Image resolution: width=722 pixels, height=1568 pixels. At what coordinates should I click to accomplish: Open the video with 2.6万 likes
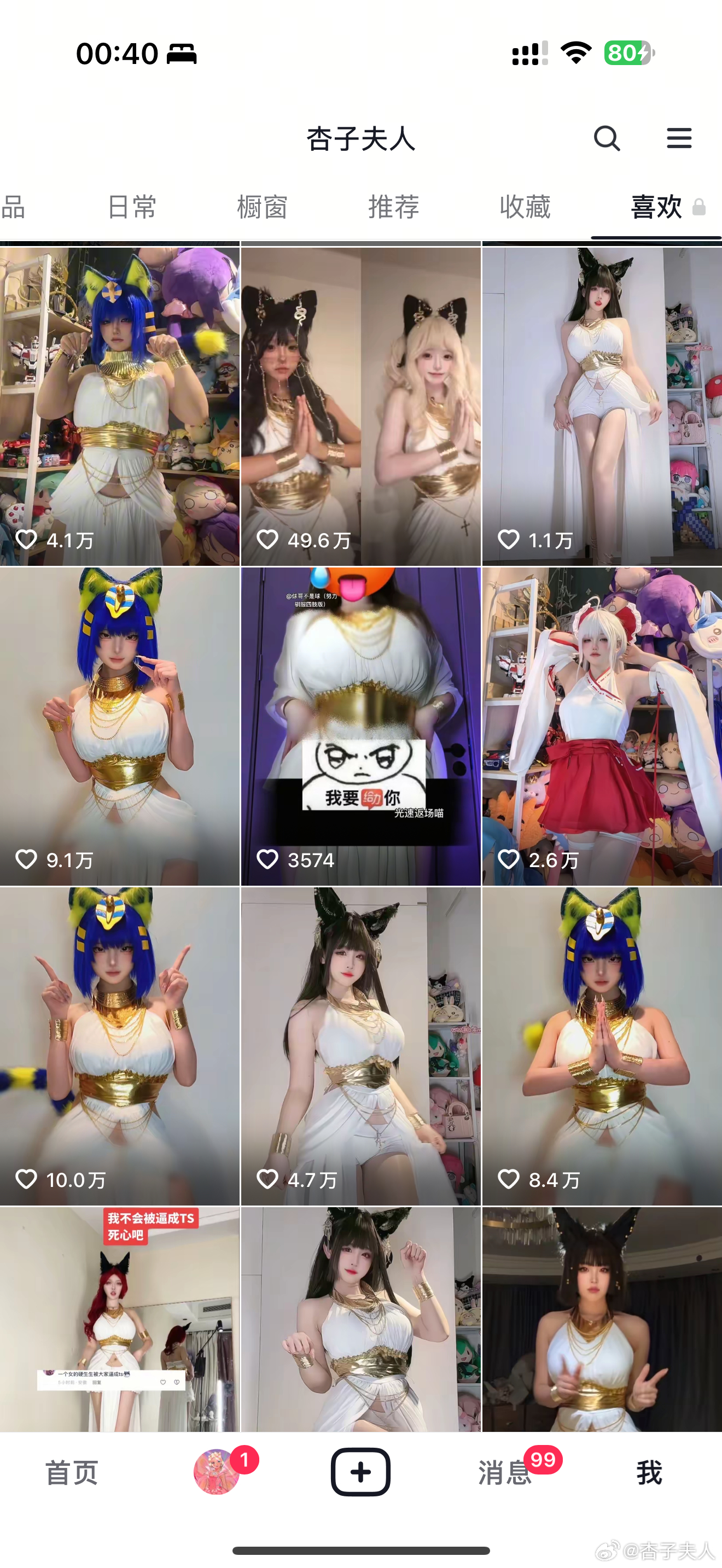point(602,726)
